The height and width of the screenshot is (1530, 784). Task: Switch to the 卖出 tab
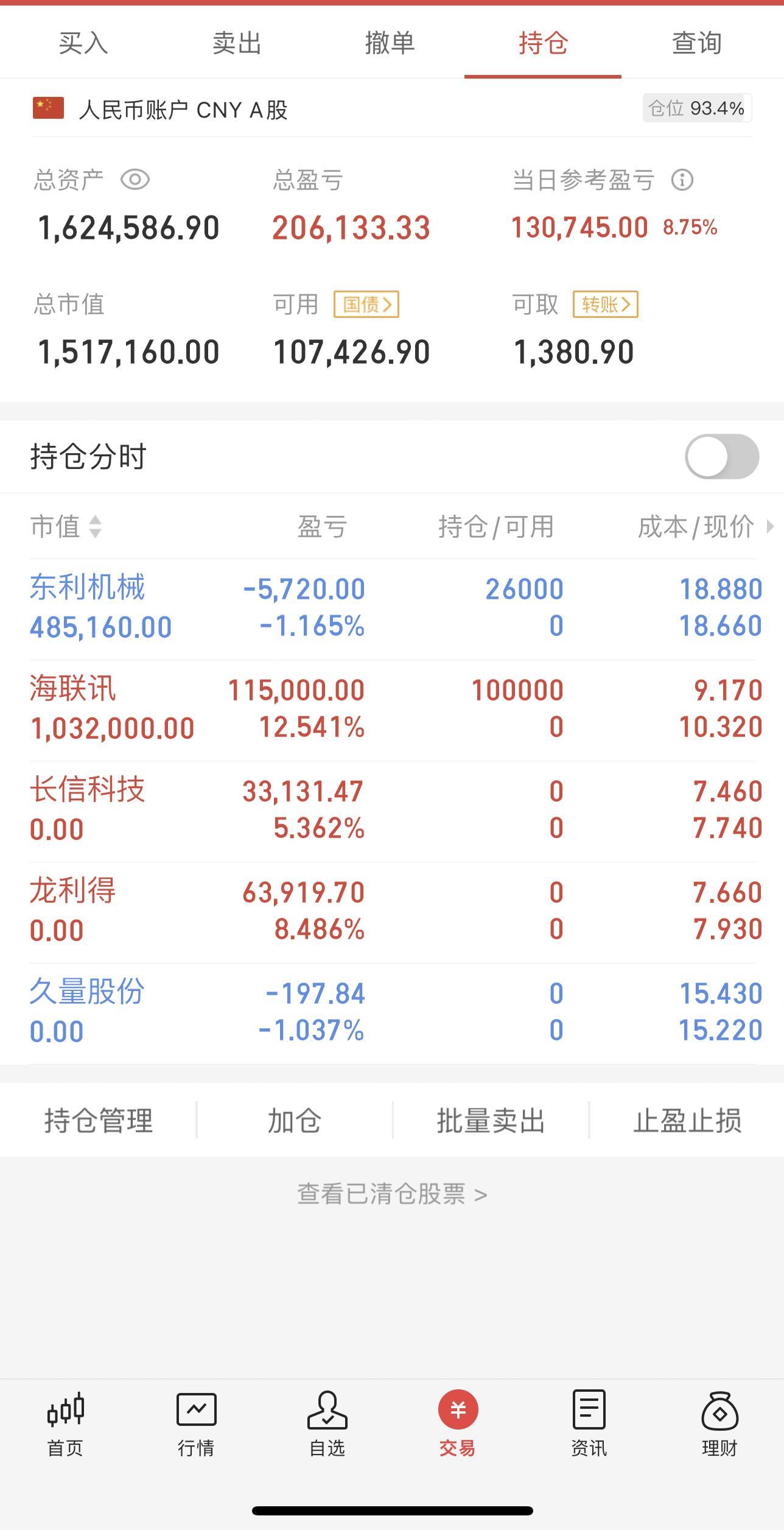[238, 43]
